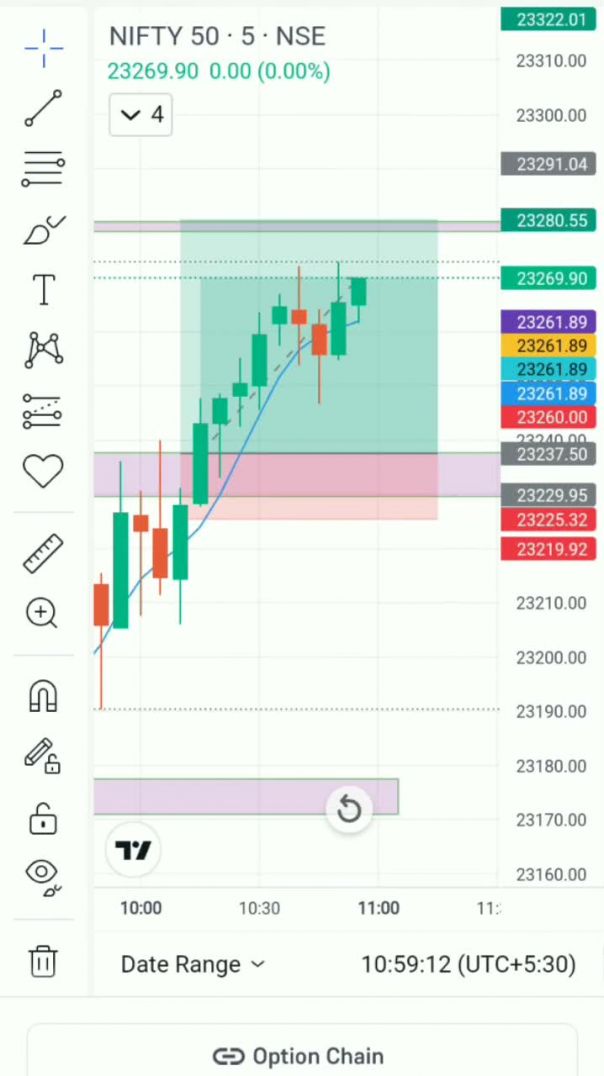Image resolution: width=604 pixels, height=1076 pixels.
Task: Tap the zoom in magnifier tool
Action: point(43,613)
